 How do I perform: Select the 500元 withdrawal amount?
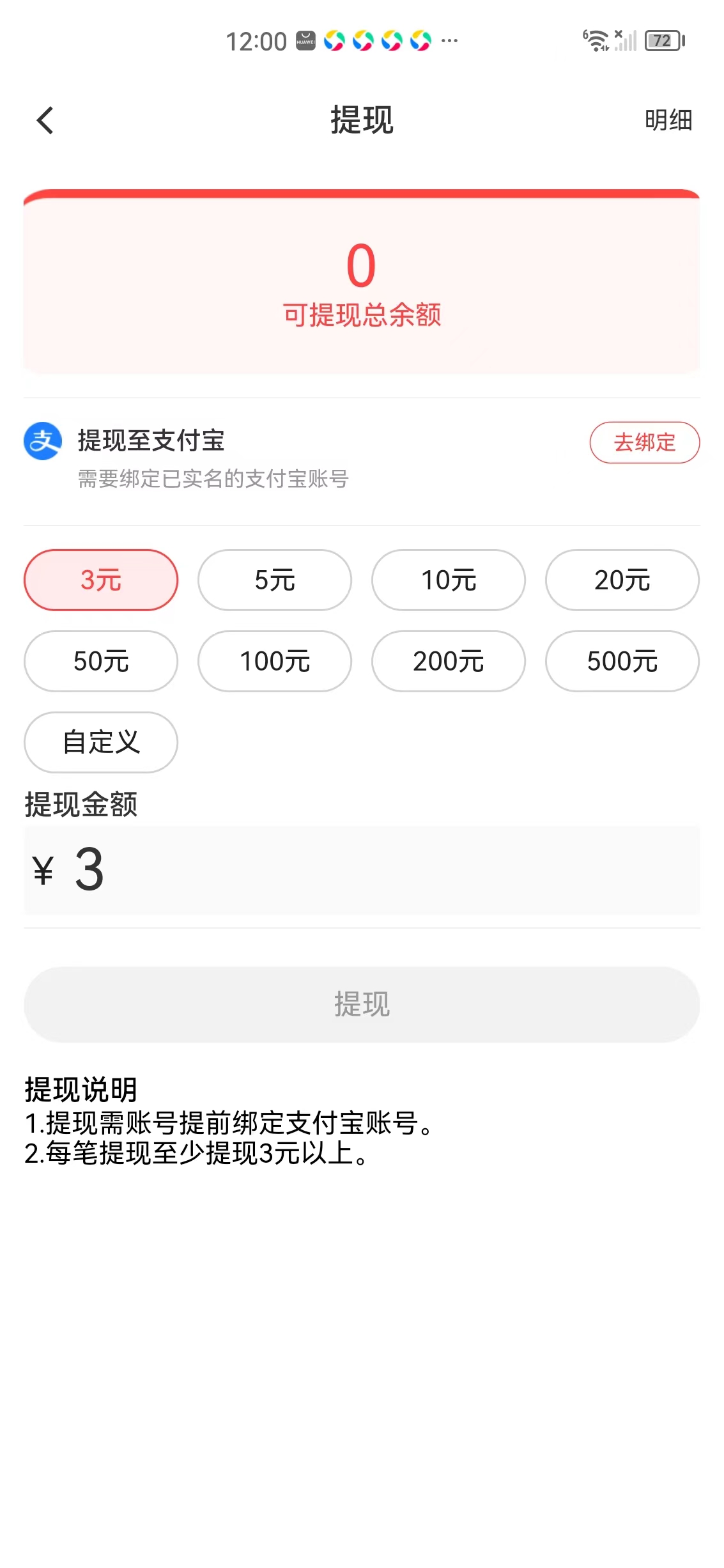pyautogui.click(x=622, y=661)
